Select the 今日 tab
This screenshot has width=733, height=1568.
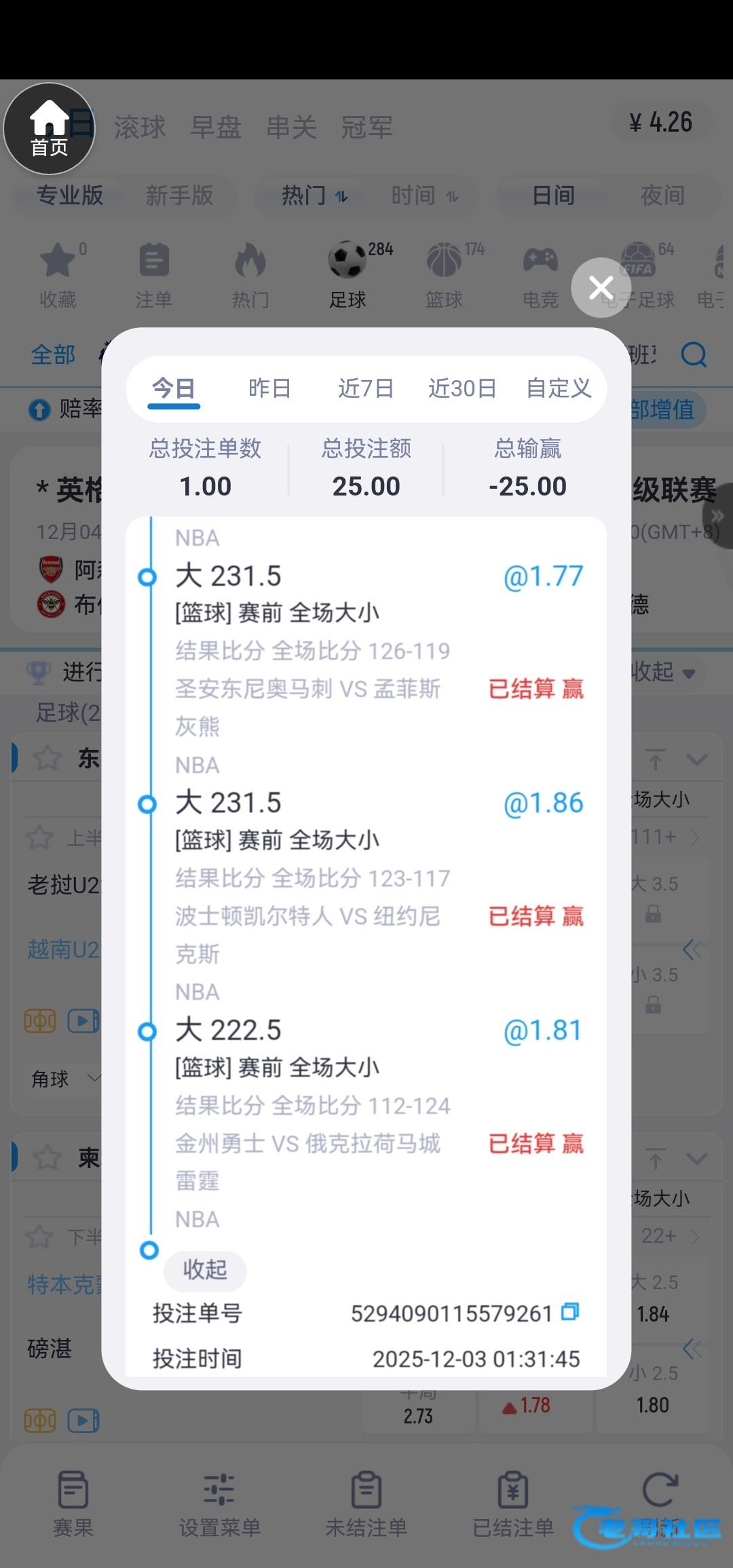tap(174, 388)
